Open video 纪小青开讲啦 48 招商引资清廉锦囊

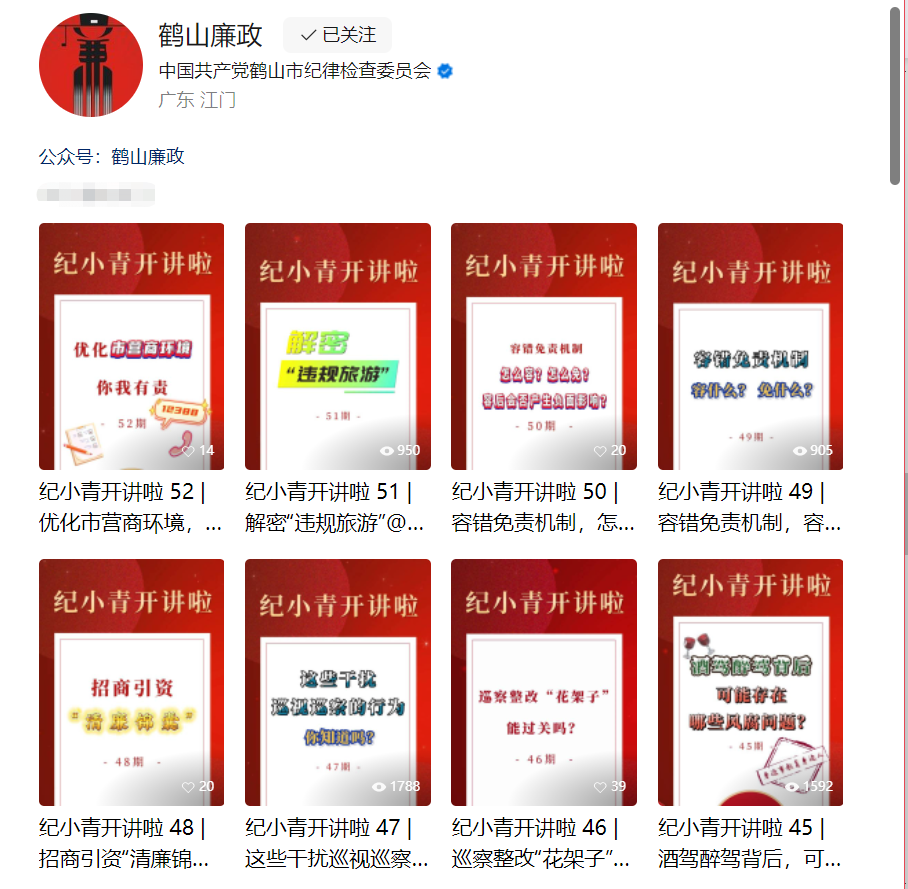pos(131,682)
